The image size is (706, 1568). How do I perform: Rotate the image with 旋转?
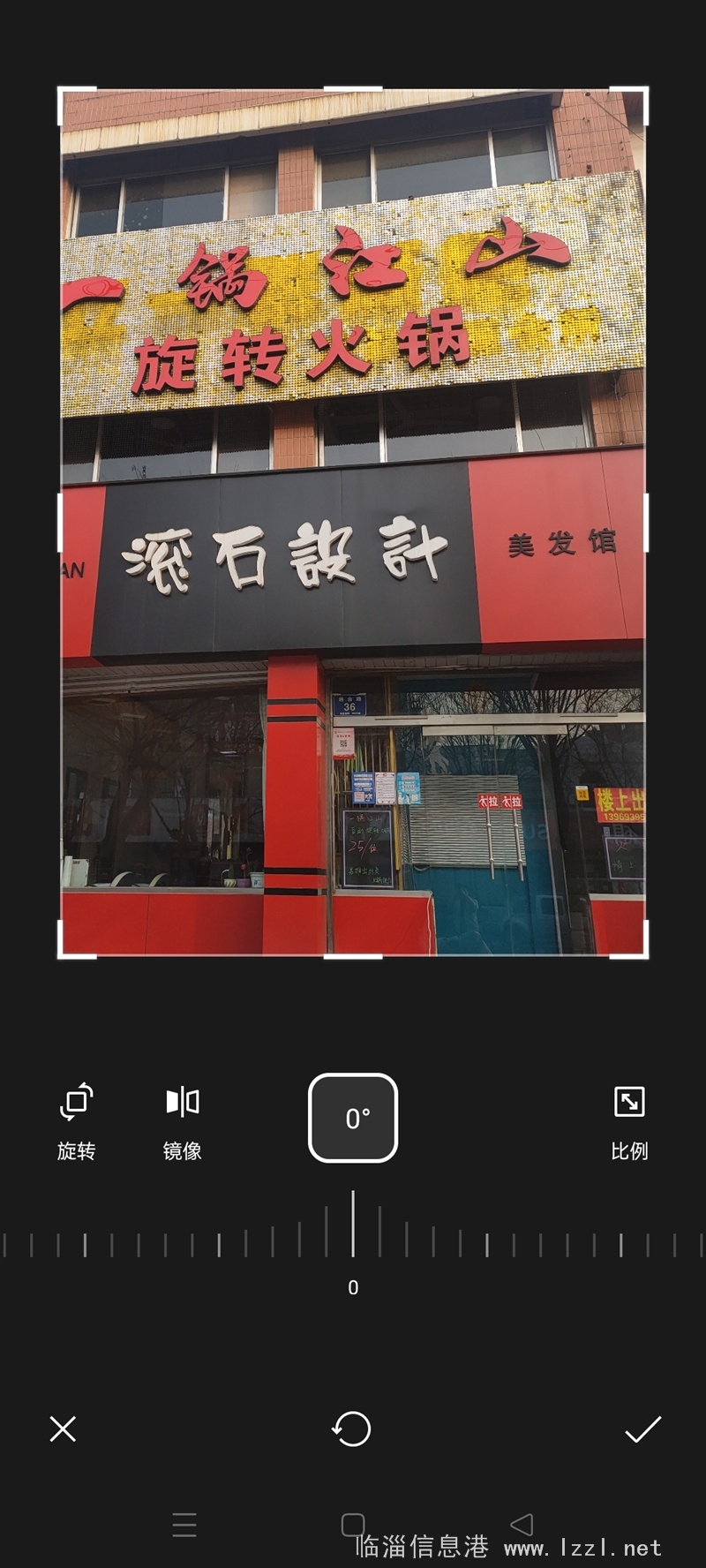(x=76, y=1119)
